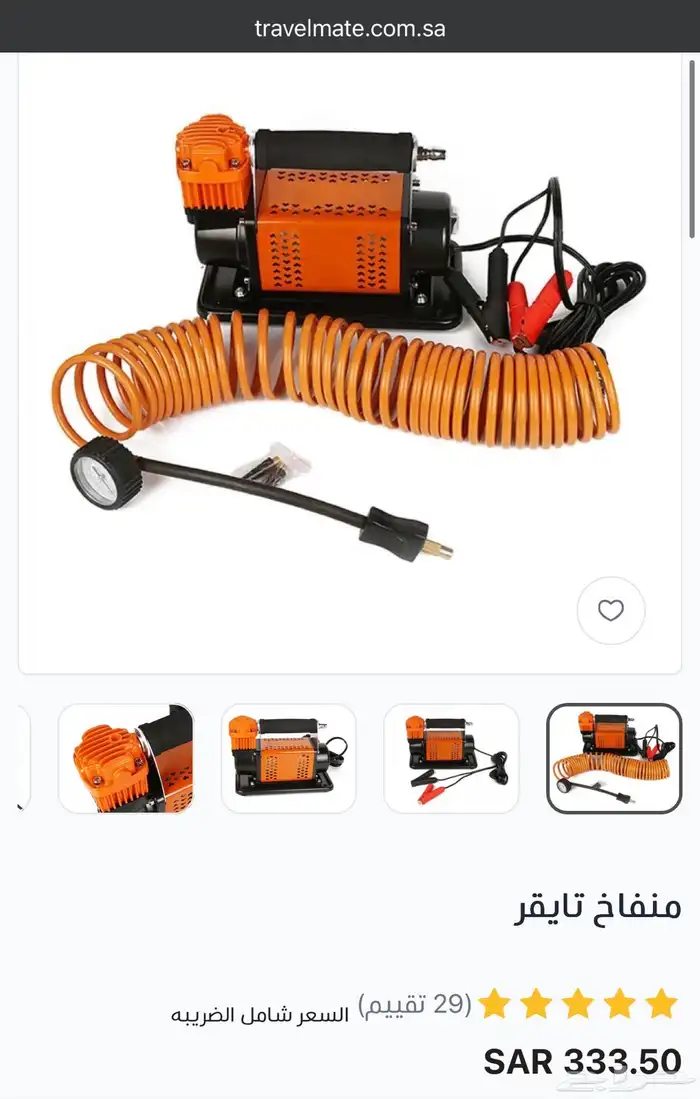Select the thumbnail showing compressor with orange coiled hose
This screenshot has height=1099, width=700.
[614, 758]
